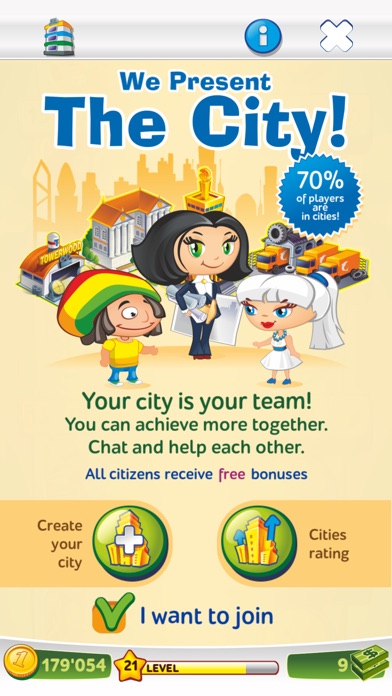Create your city
The width and height of the screenshot is (392, 696).
pos(131,544)
